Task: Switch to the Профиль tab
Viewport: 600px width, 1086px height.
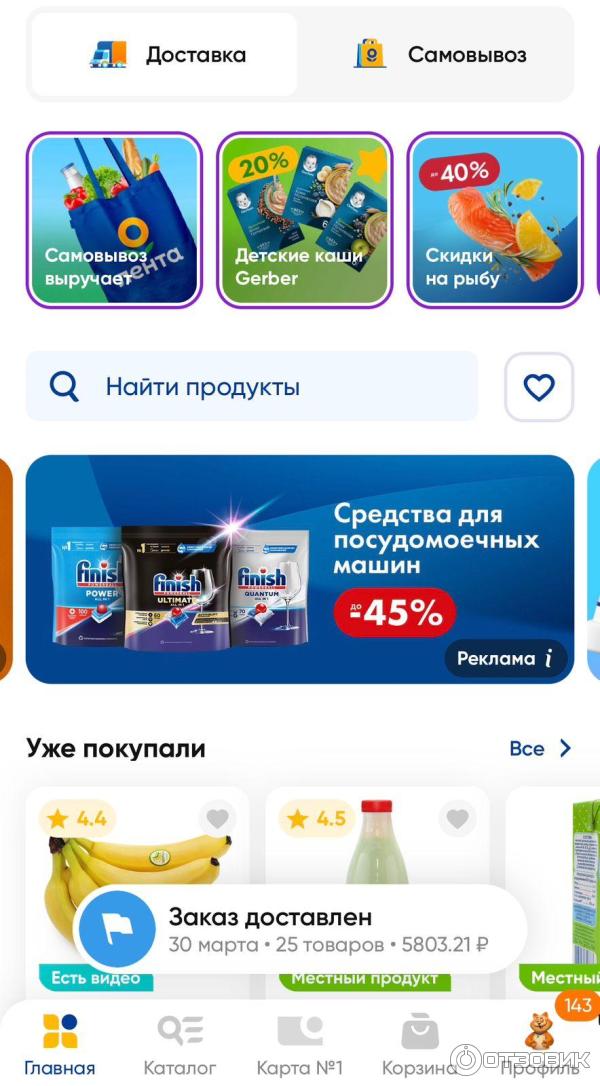Action: 540,1045
